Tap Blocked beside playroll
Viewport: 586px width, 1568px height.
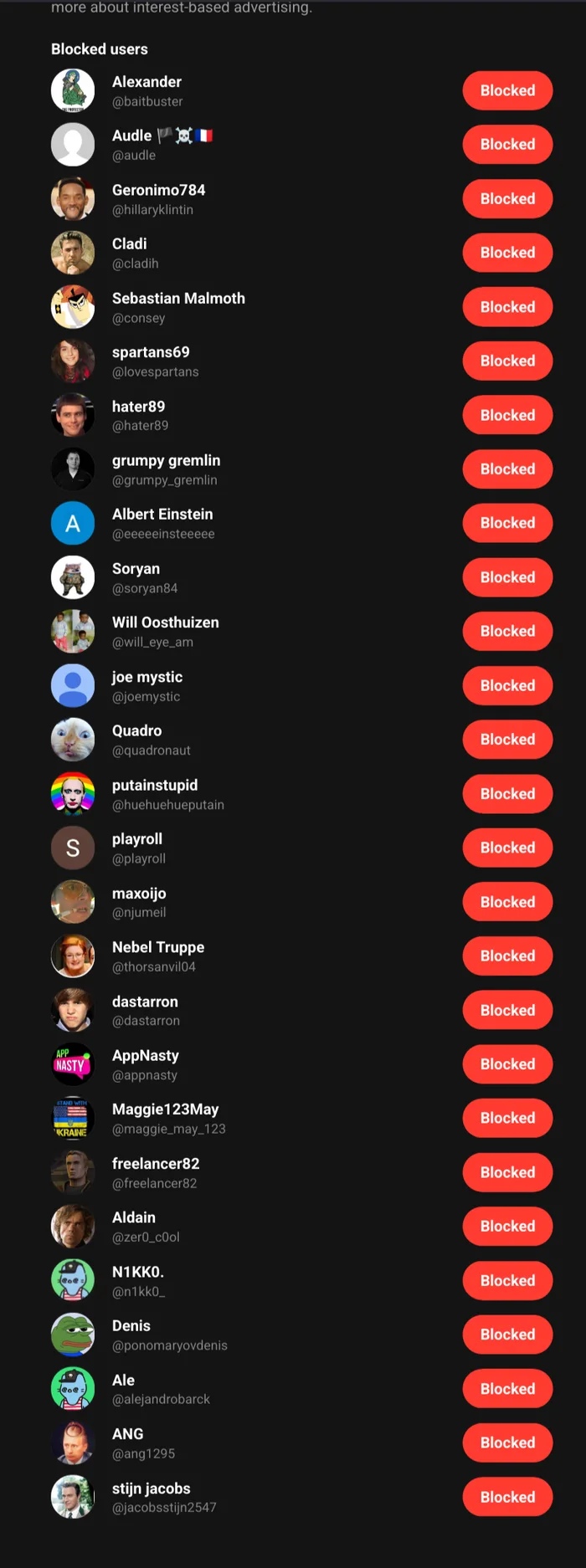(x=507, y=848)
